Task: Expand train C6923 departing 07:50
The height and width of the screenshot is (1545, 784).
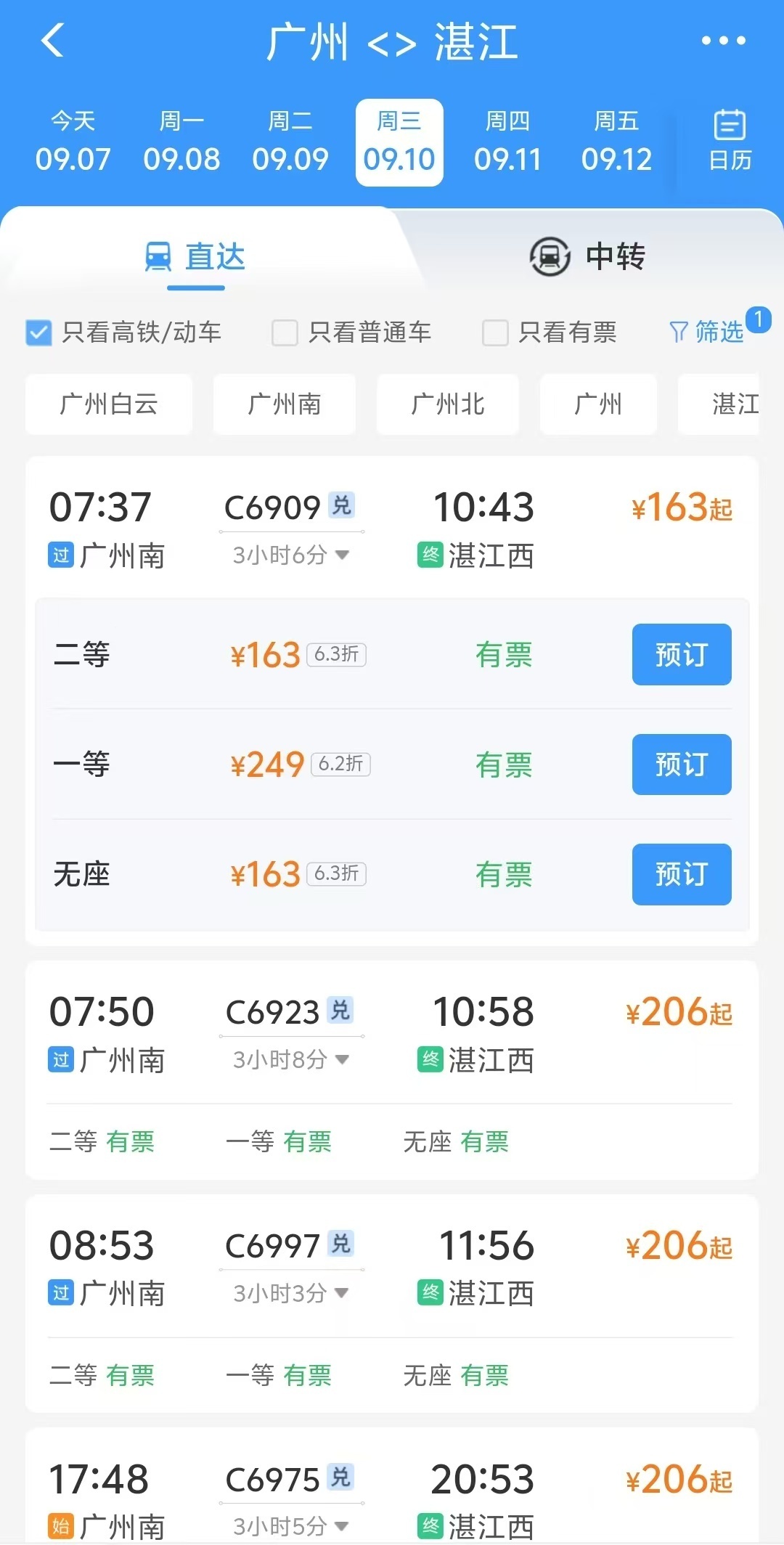Action: coord(392,1035)
